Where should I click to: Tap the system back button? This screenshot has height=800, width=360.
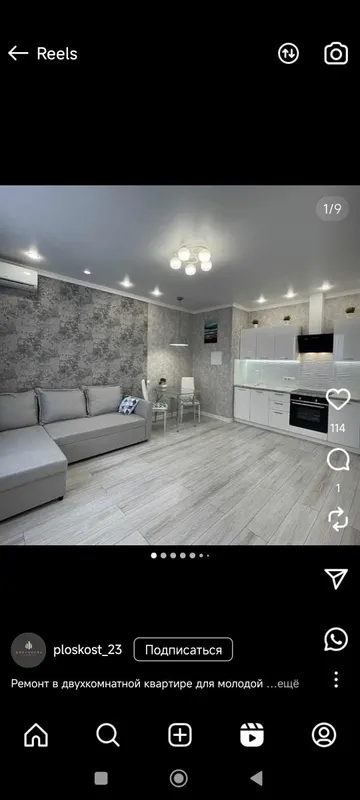pyautogui.click(x=256, y=778)
